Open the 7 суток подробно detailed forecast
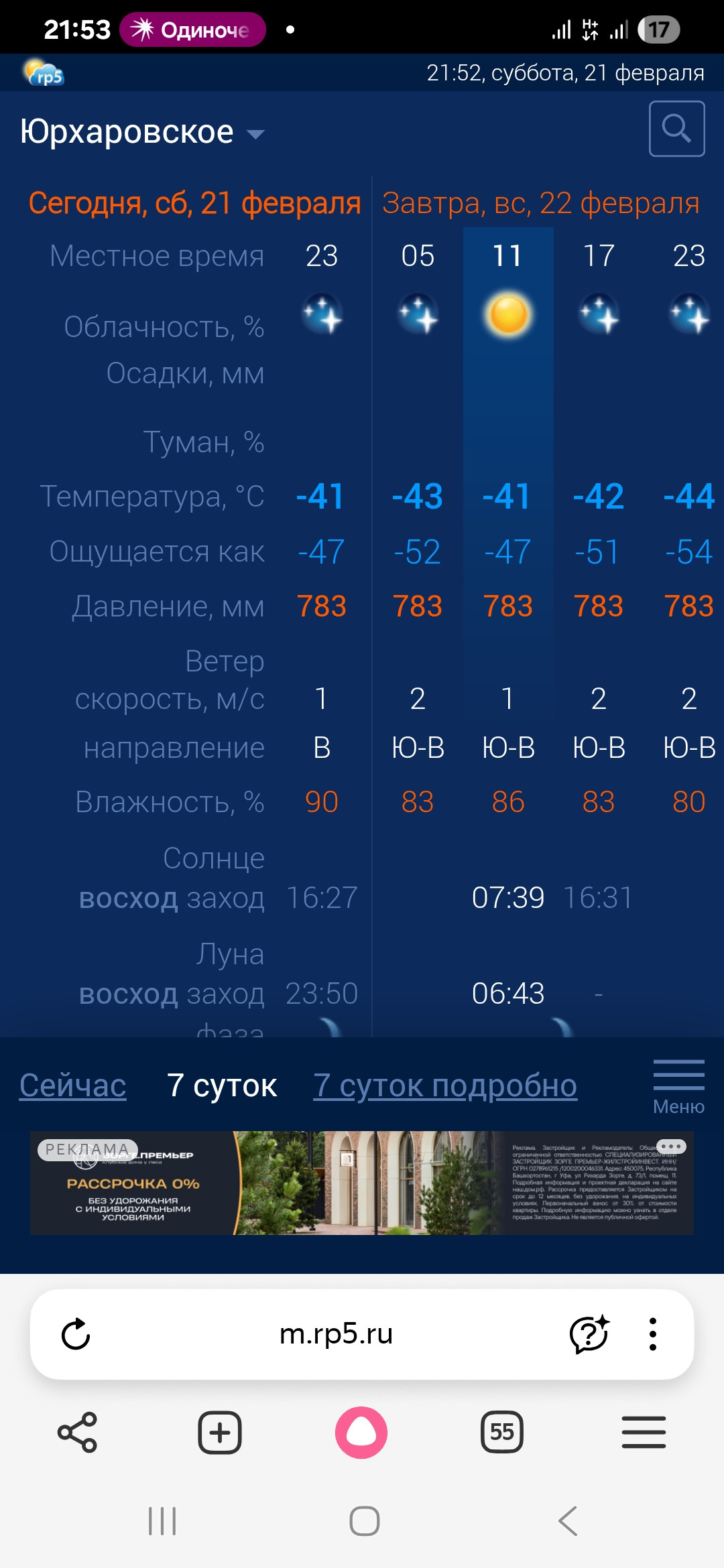The image size is (724, 1568). point(445,1085)
